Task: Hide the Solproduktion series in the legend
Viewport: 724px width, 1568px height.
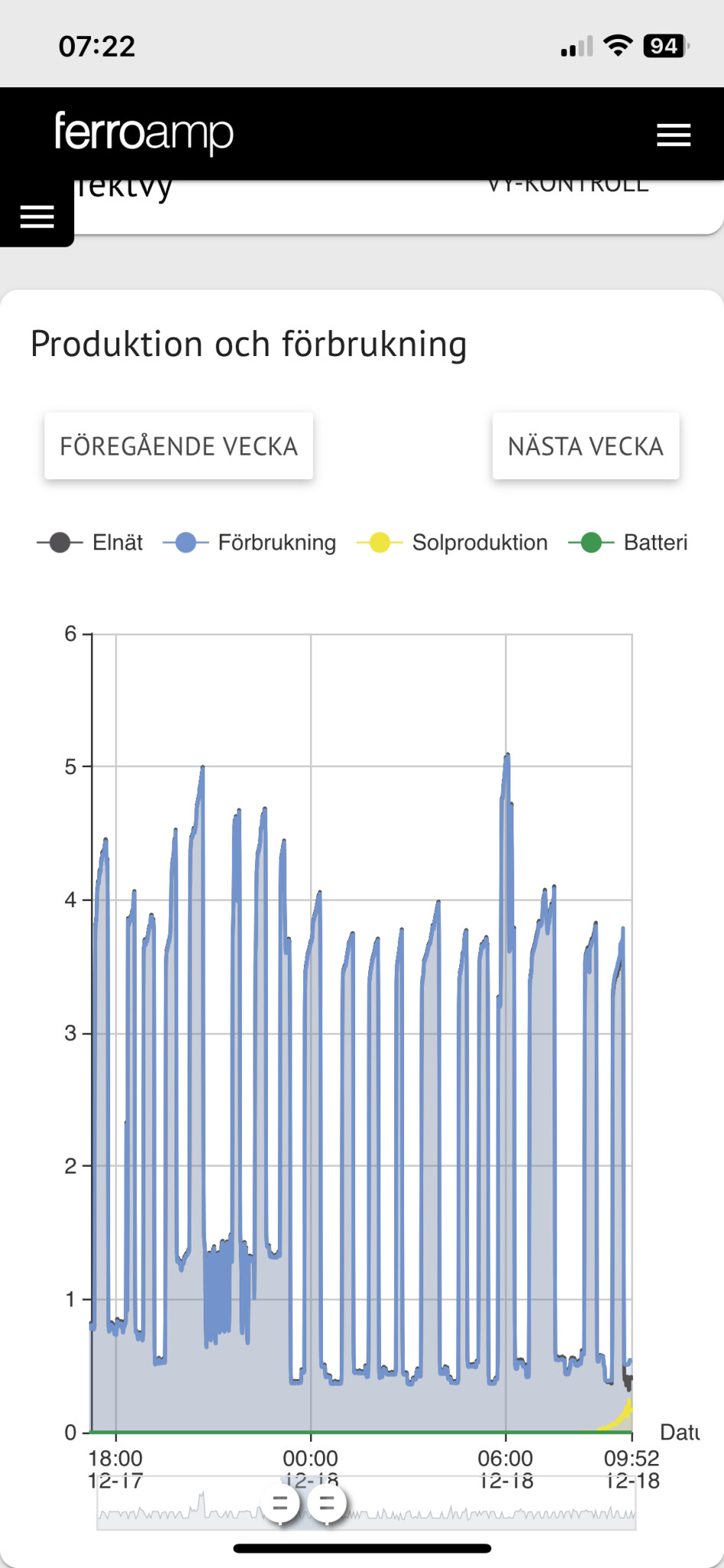Action: pos(453,543)
